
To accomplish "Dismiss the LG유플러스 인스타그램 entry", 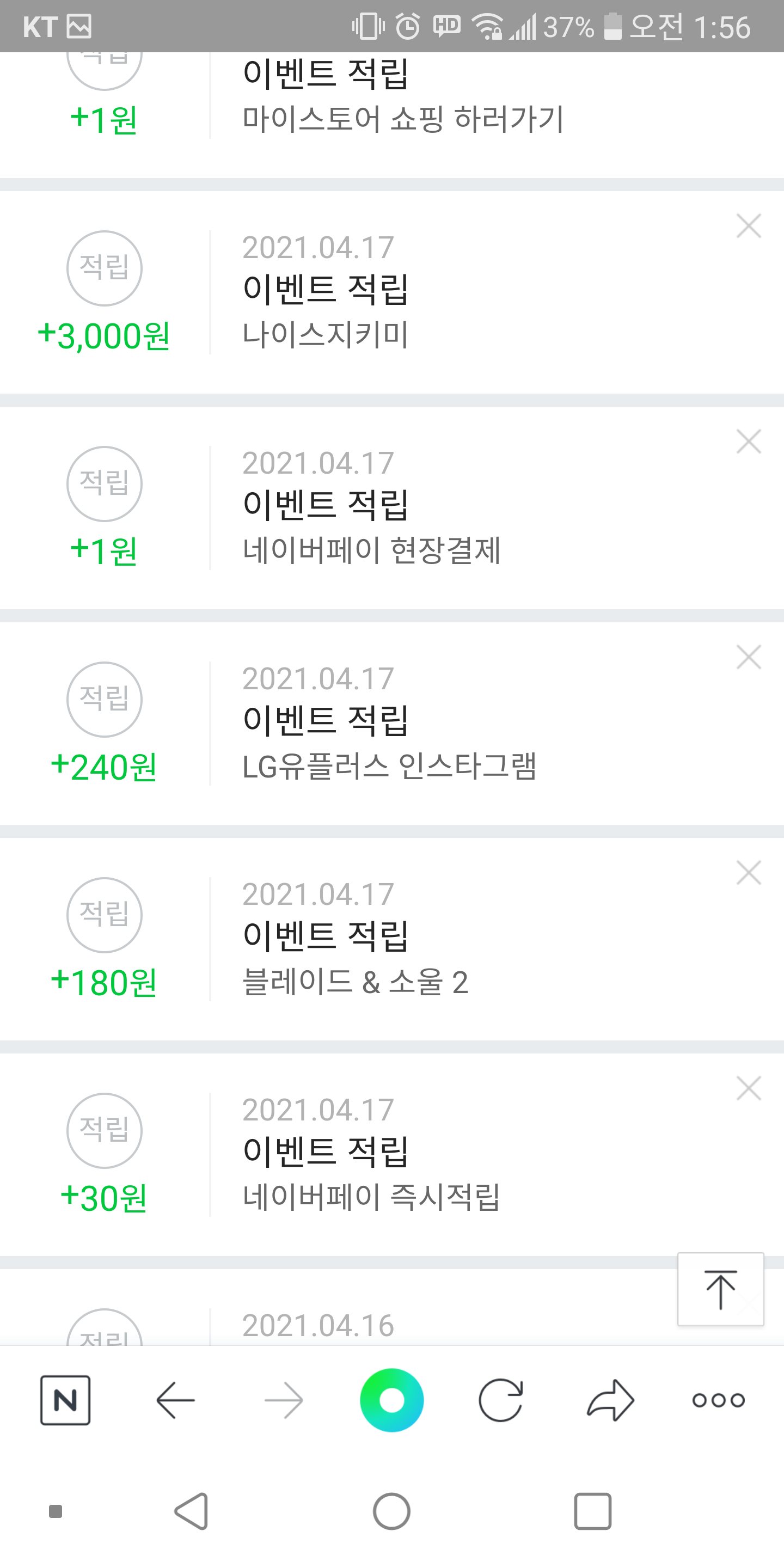I will [748, 657].
